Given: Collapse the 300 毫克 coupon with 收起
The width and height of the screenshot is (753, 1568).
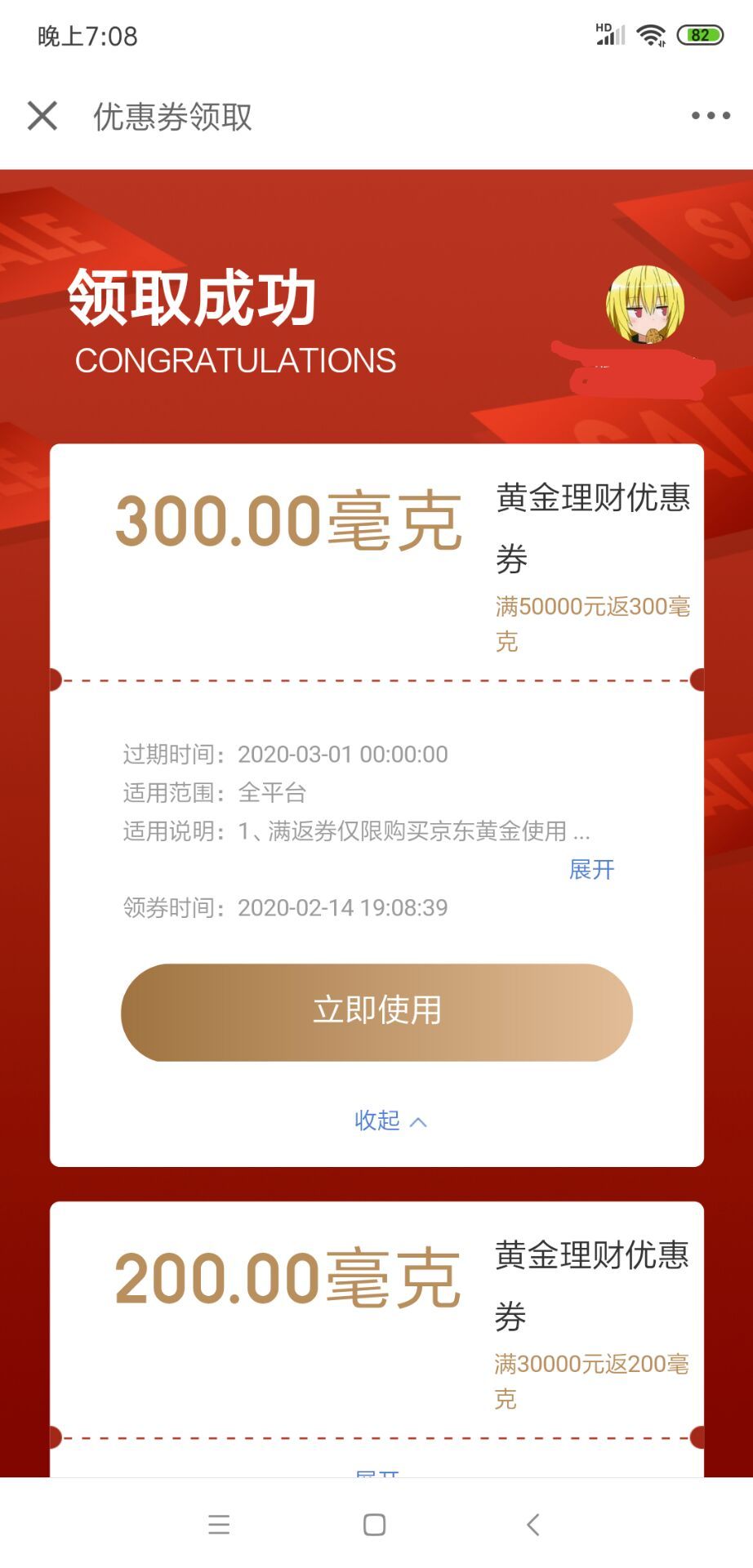Looking at the screenshot, I should pos(390,1120).
